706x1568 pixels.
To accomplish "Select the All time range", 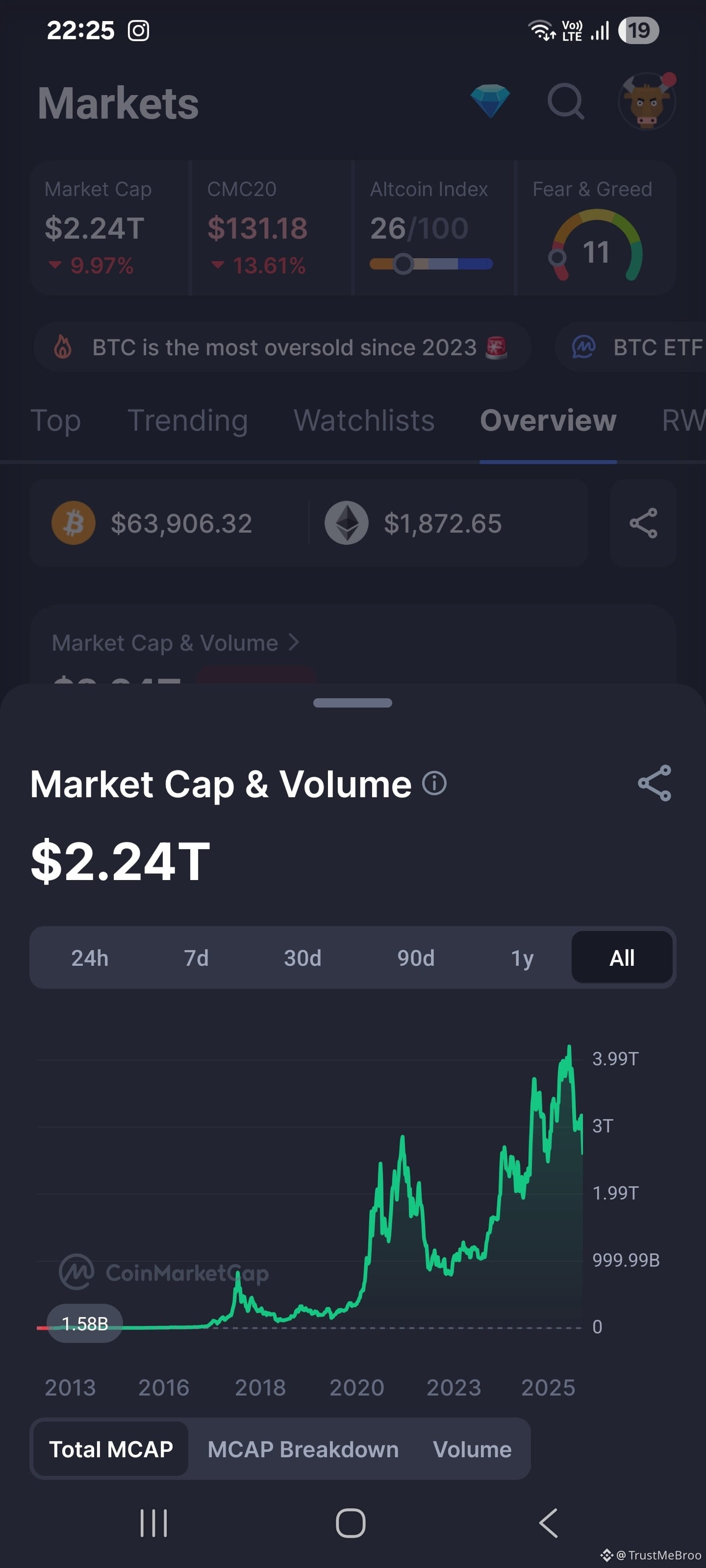I will coord(622,957).
